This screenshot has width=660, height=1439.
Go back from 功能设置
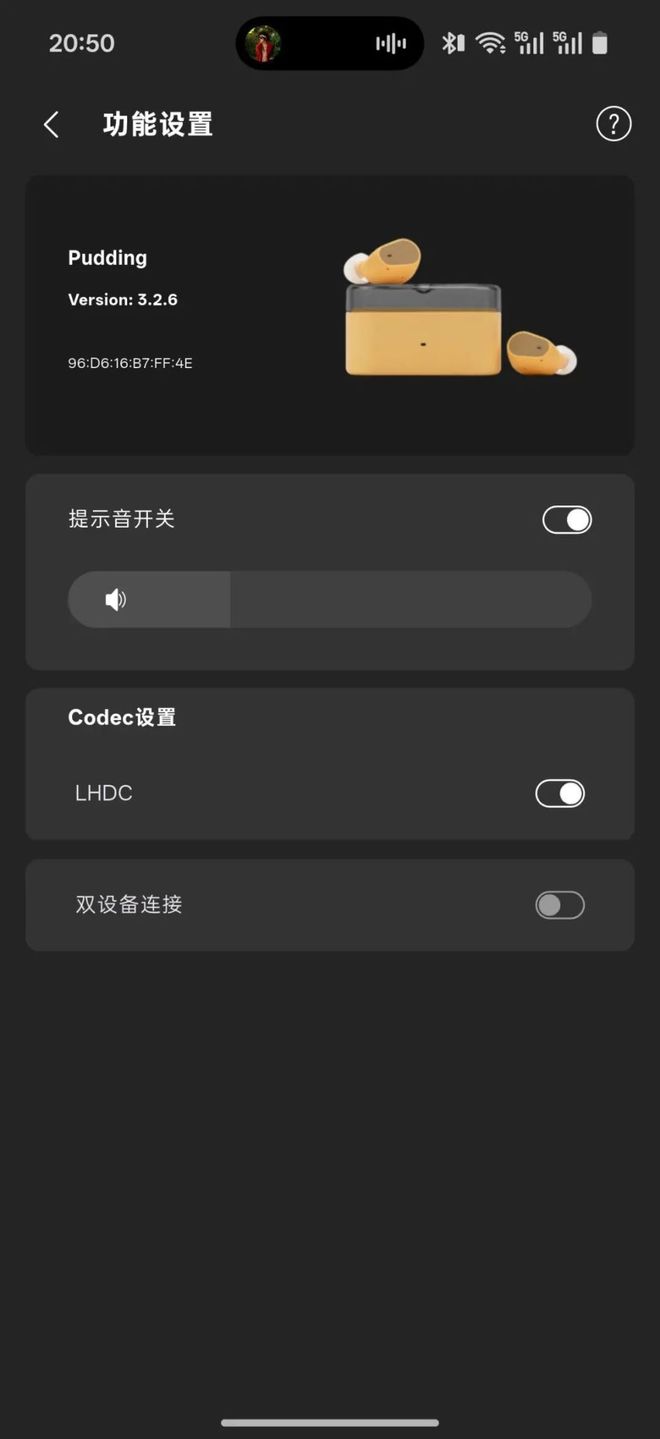[52, 125]
